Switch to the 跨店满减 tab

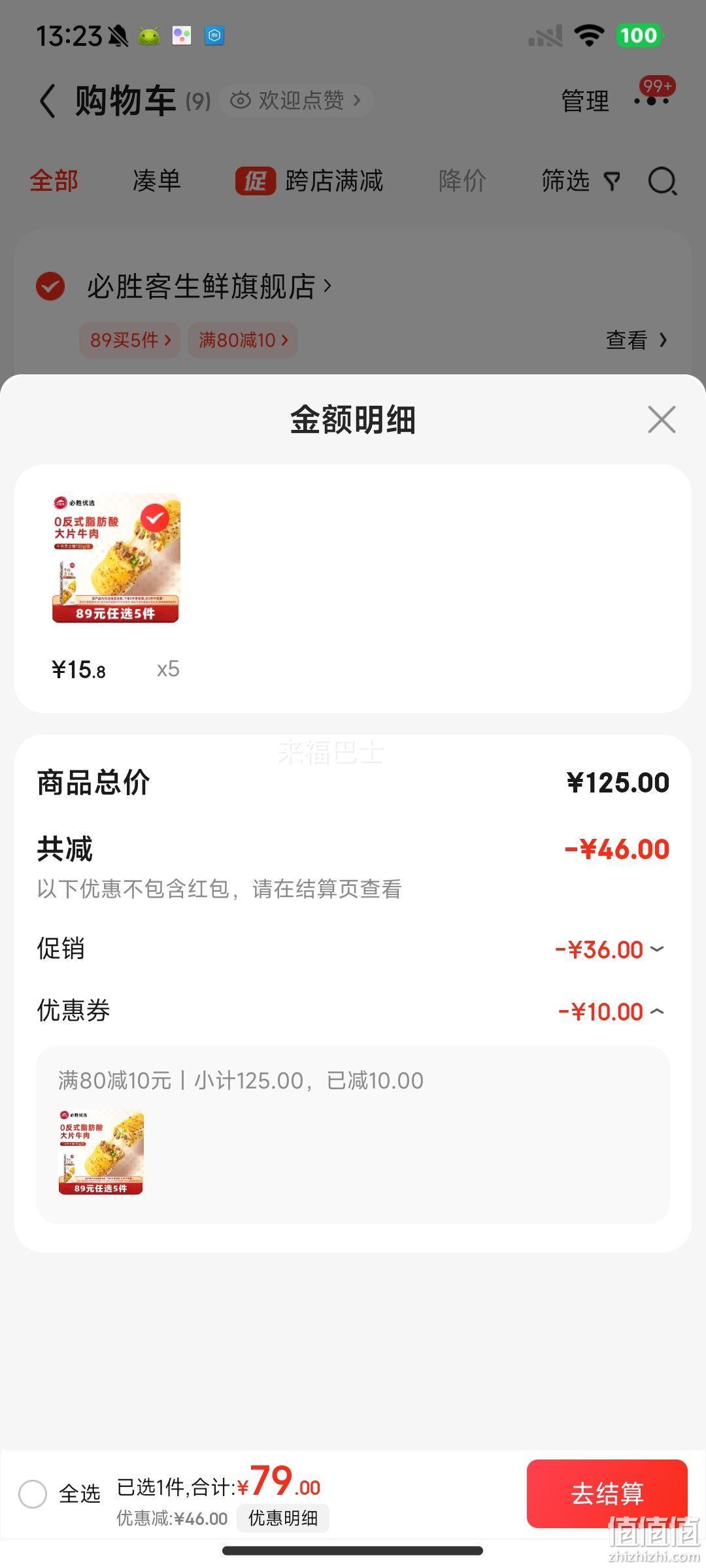coord(310,181)
